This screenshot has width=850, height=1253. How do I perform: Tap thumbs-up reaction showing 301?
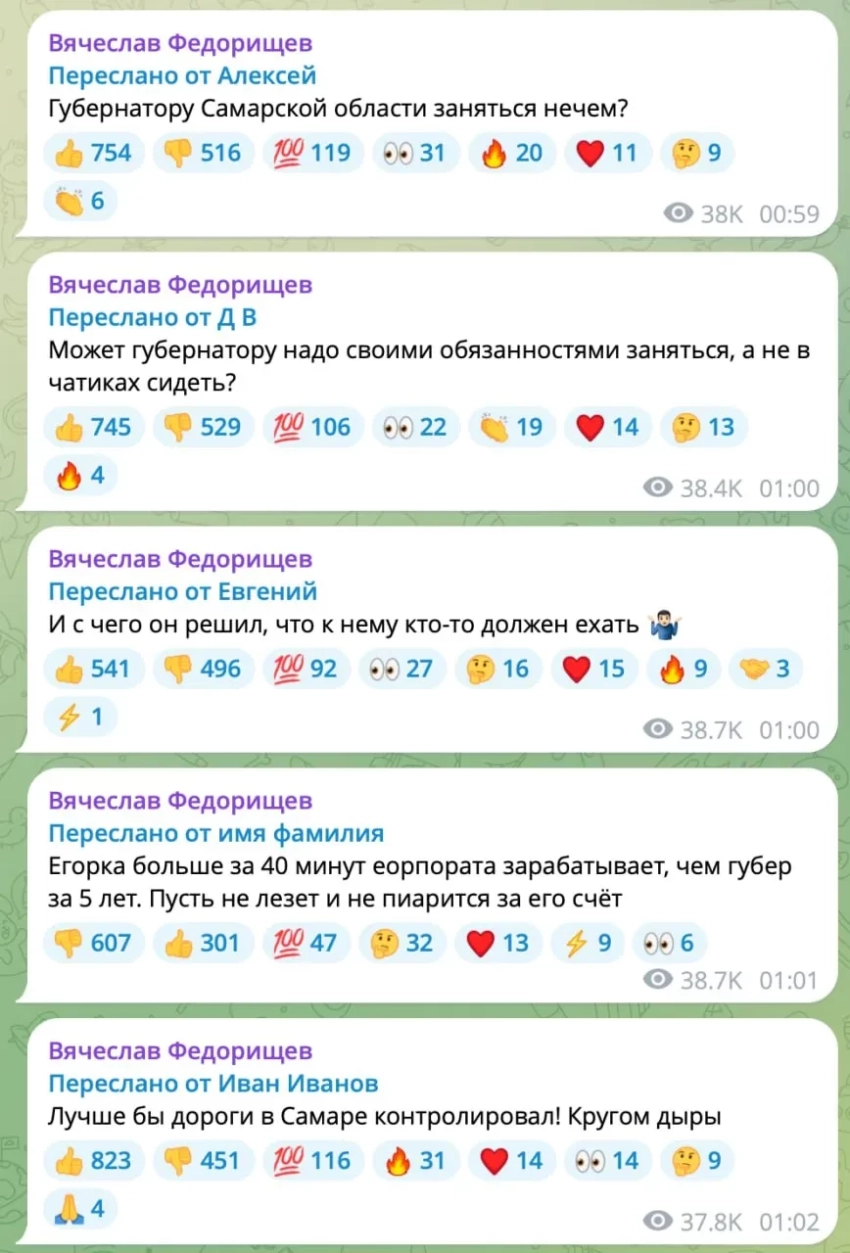point(203,942)
